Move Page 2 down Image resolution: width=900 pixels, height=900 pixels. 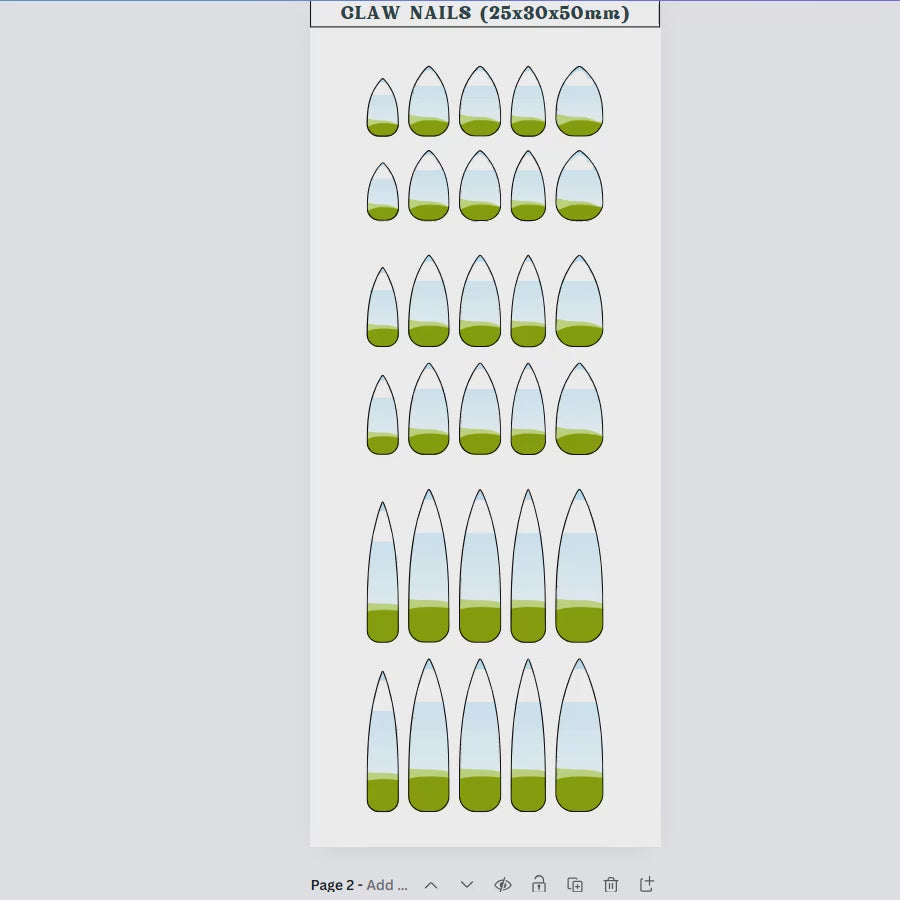(x=467, y=885)
